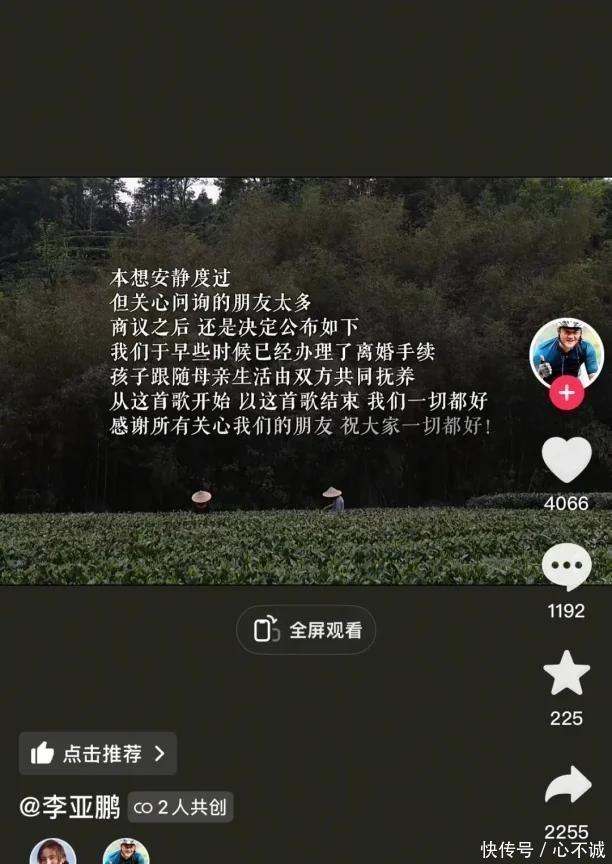Add the video to favorites with the star

coord(566,673)
